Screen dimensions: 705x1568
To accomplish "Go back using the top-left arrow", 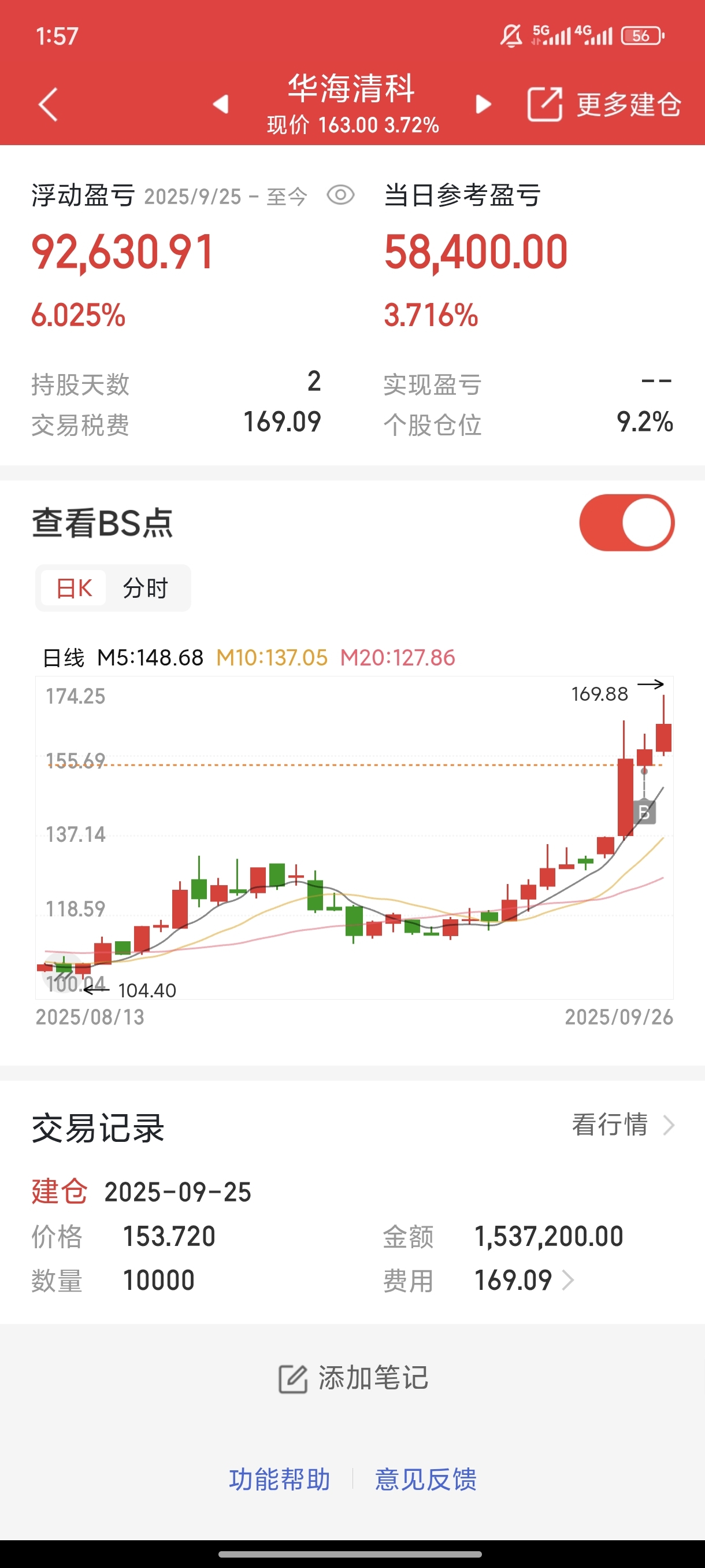I will click(47, 105).
